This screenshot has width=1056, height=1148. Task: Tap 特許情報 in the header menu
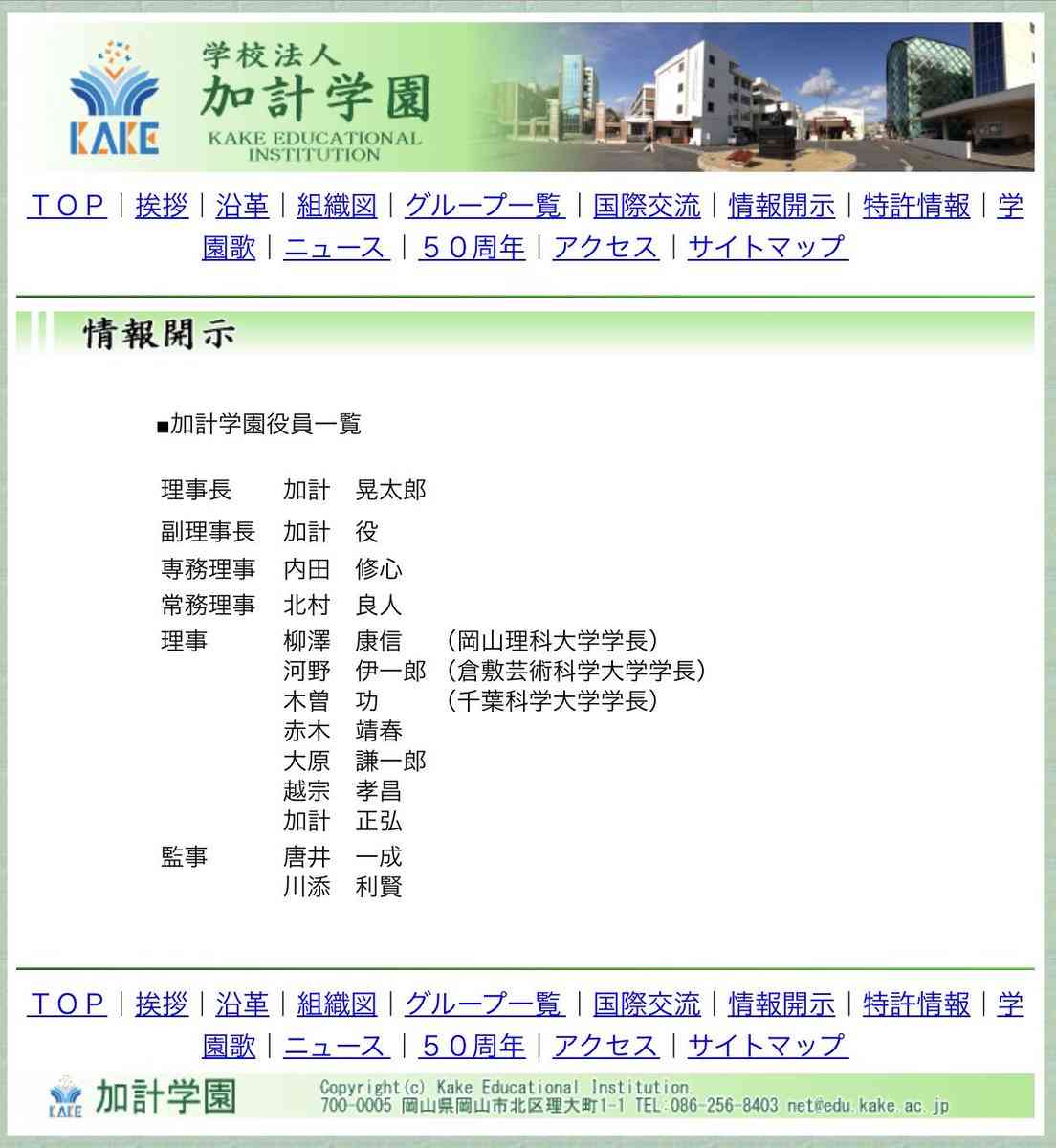[916, 206]
